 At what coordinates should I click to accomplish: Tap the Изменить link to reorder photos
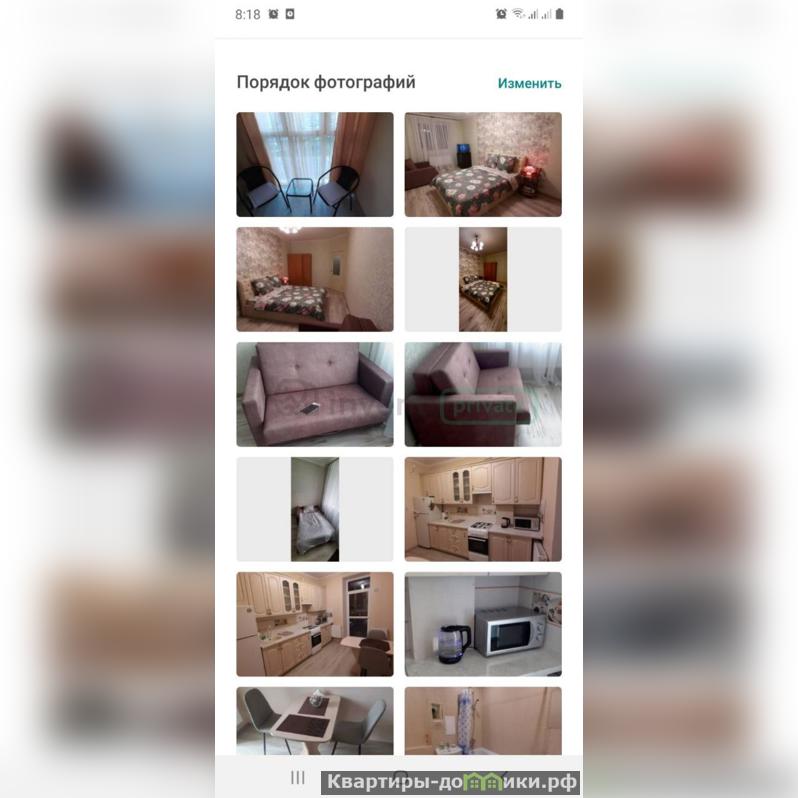pyautogui.click(x=529, y=83)
